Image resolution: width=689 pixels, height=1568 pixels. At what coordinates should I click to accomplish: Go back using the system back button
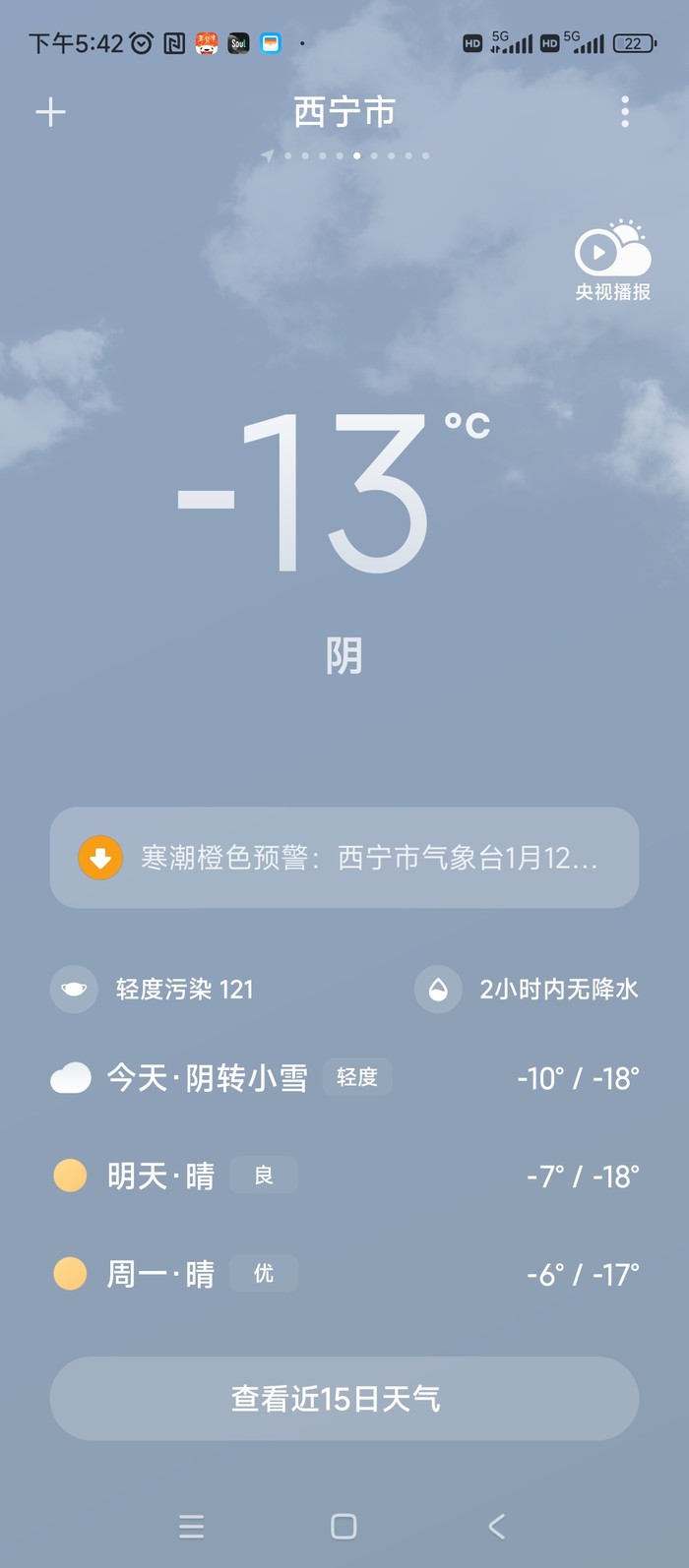497,1526
